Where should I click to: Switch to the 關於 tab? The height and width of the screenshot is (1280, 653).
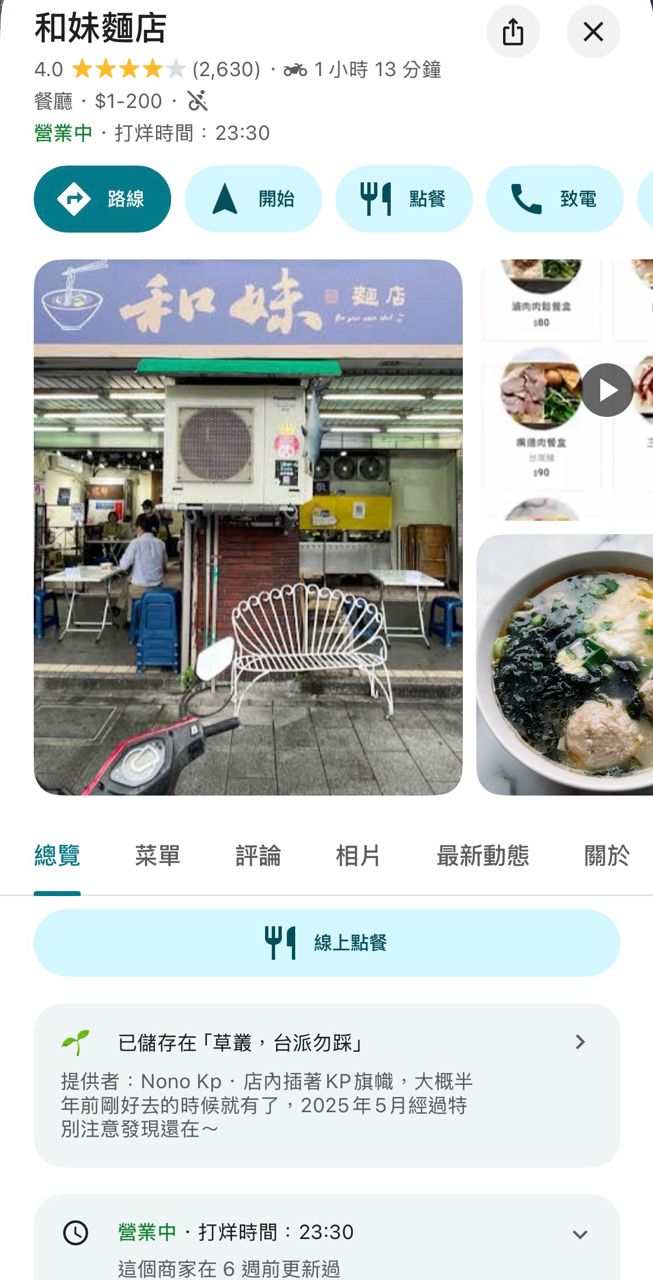(x=607, y=856)
